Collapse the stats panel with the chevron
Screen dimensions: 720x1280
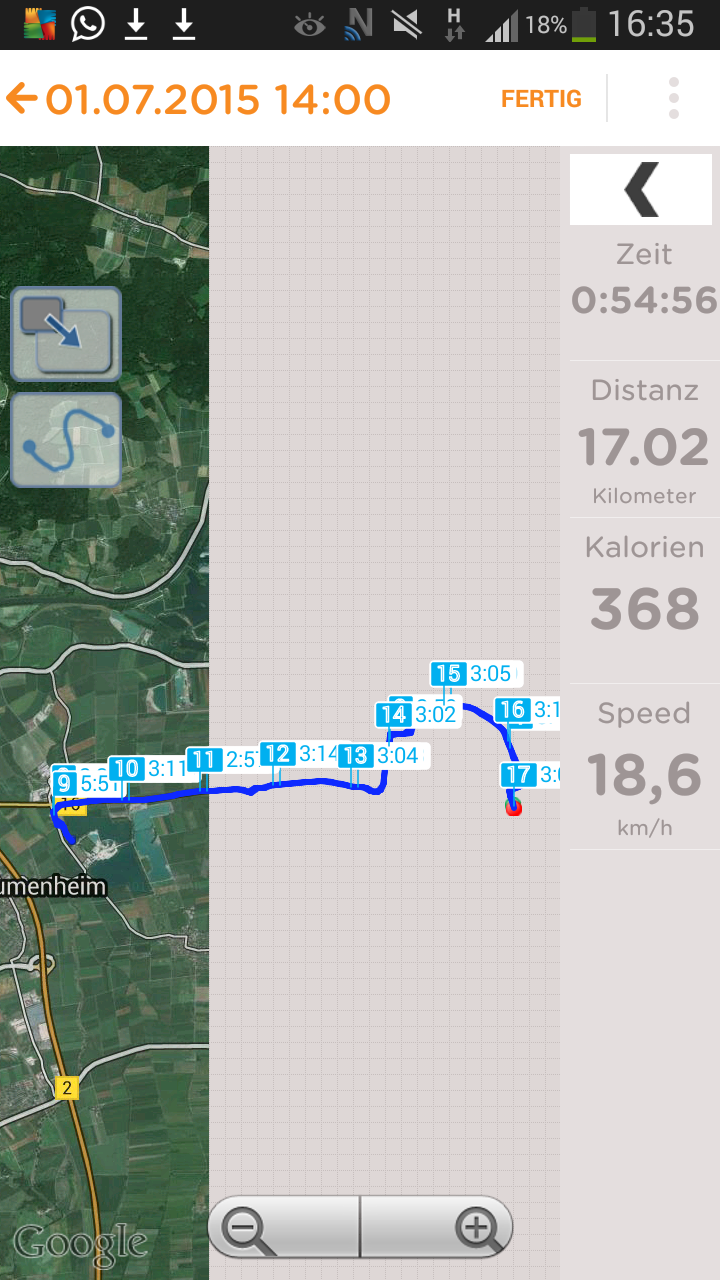pos(641,189)
